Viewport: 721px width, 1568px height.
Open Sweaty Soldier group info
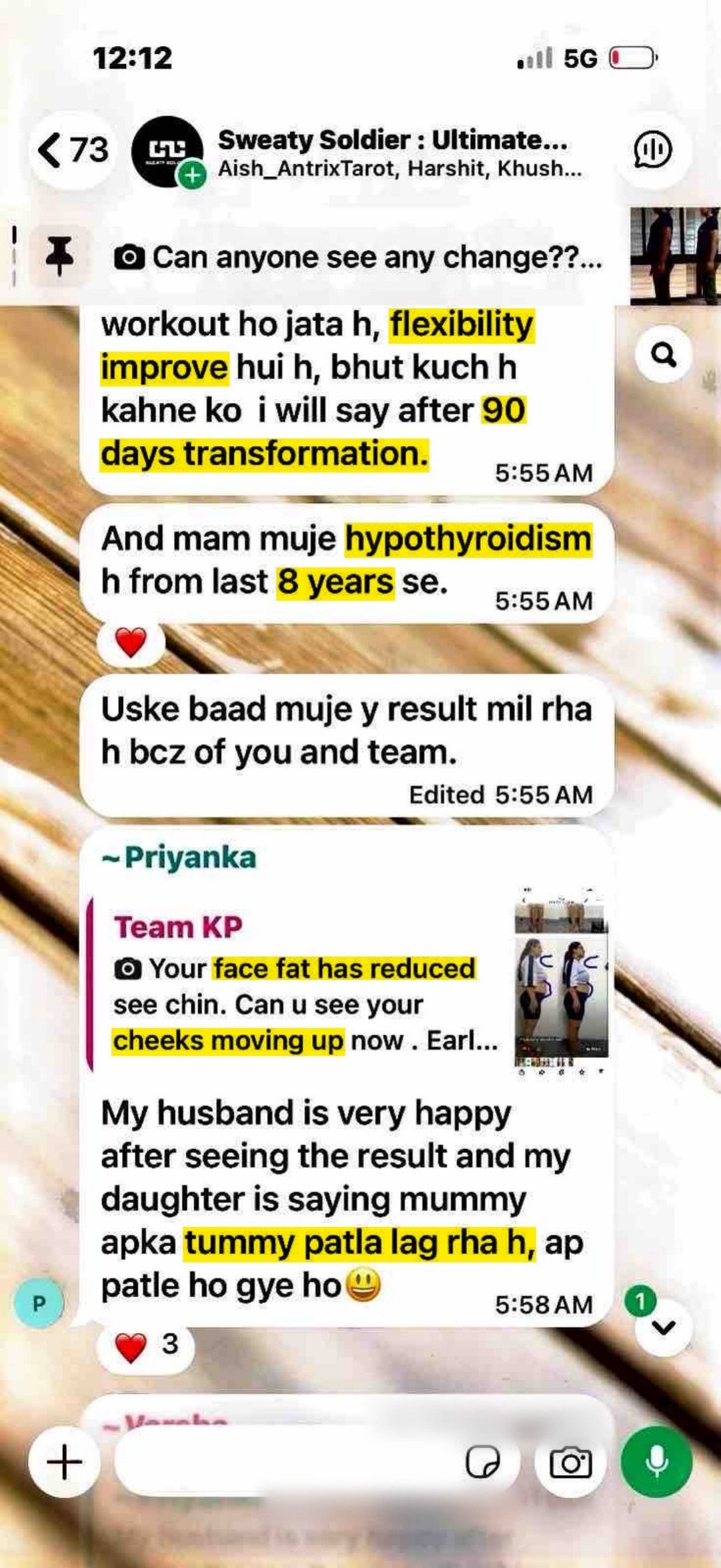[393, 153]
